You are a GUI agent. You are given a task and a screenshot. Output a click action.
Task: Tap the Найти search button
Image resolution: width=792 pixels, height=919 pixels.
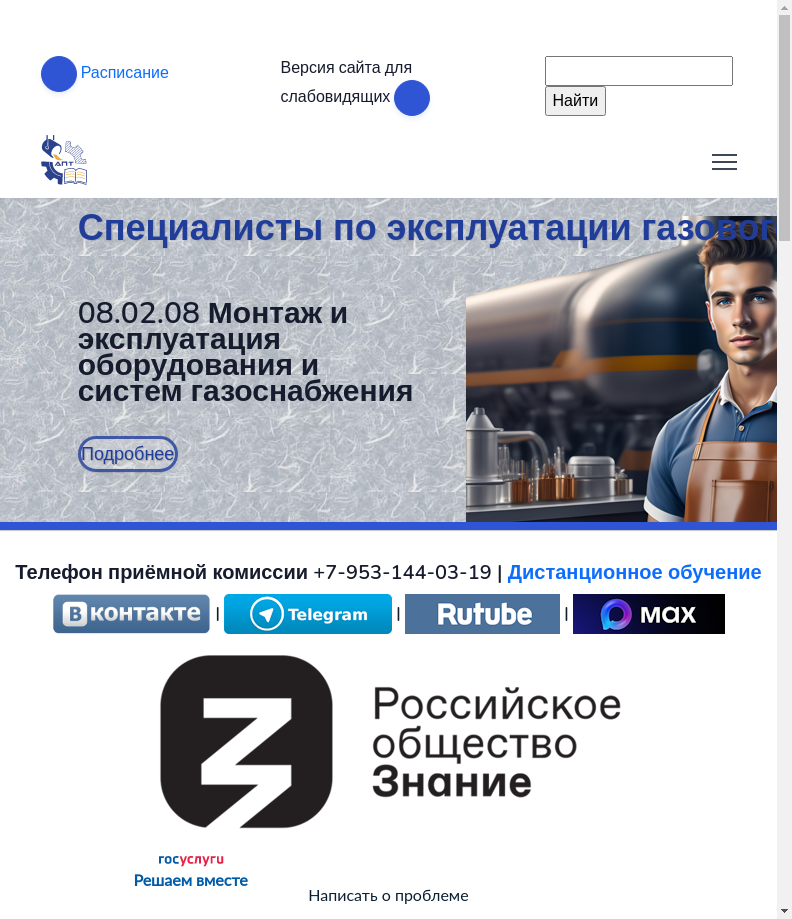[575, 101]
